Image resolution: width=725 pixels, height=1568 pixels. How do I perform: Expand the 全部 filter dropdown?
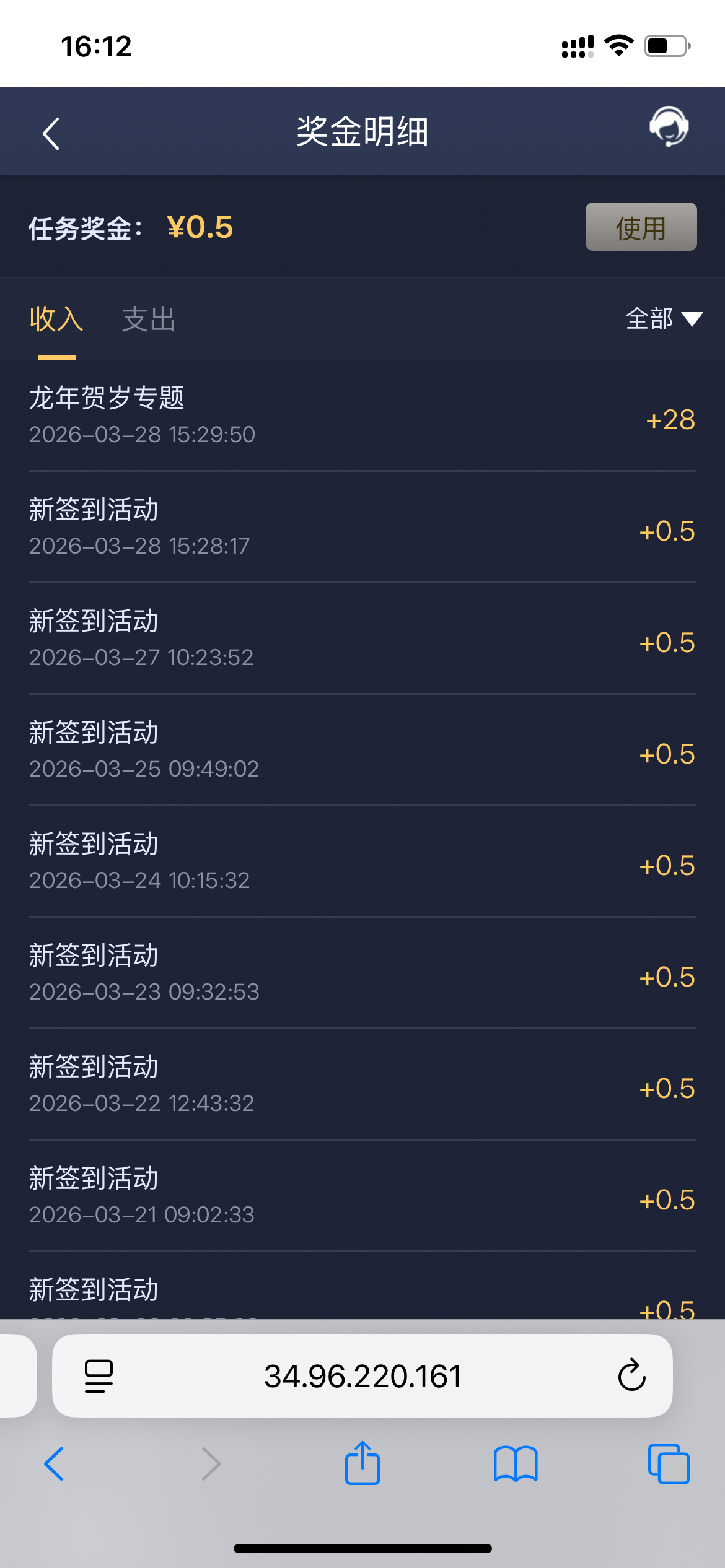coord(664,319)
